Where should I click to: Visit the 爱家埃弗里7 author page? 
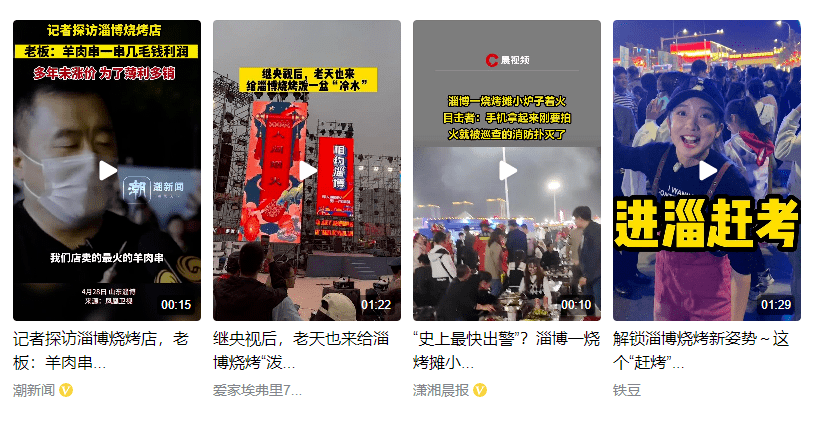coord(257,390)
